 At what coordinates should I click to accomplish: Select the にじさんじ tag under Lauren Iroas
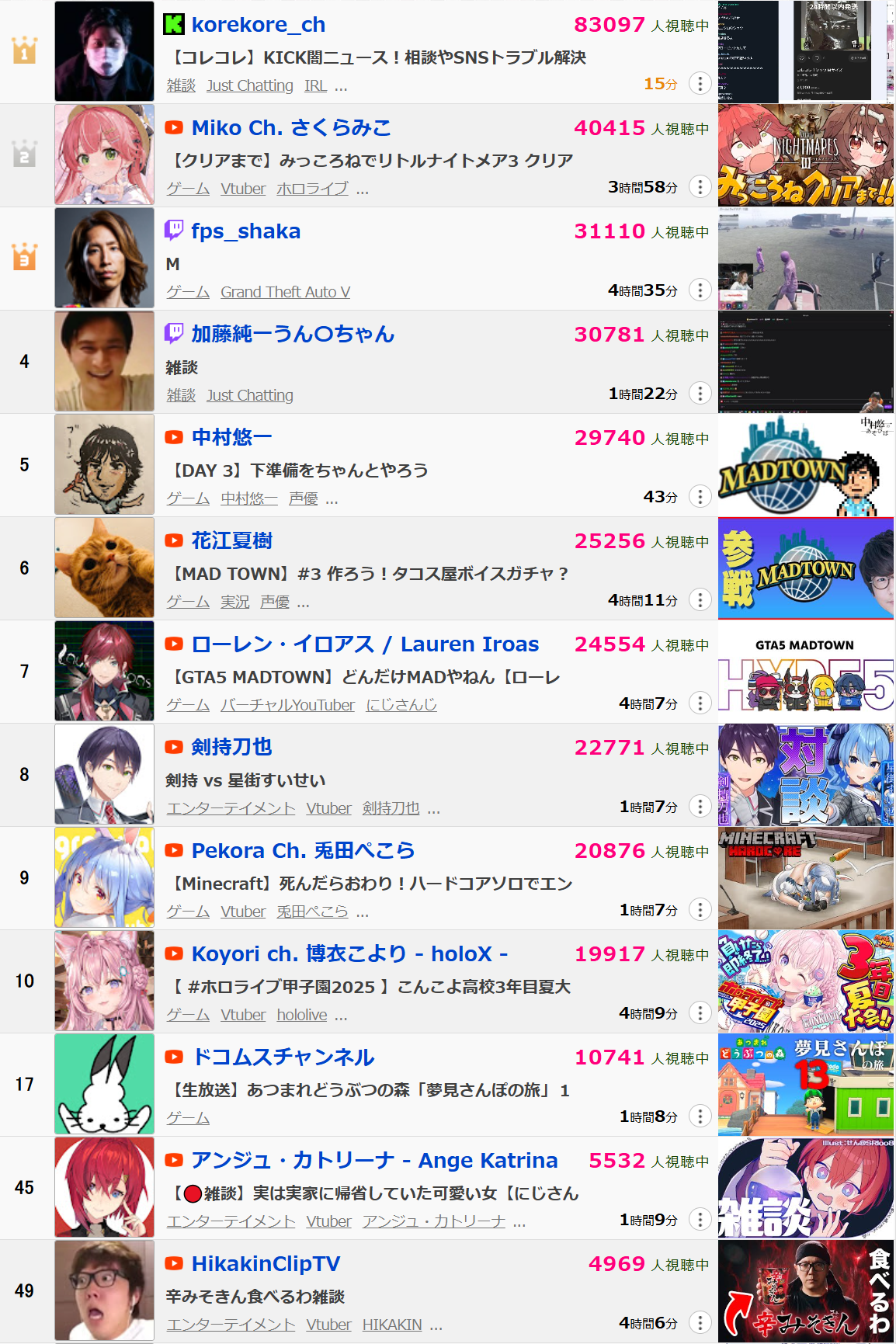401,705
